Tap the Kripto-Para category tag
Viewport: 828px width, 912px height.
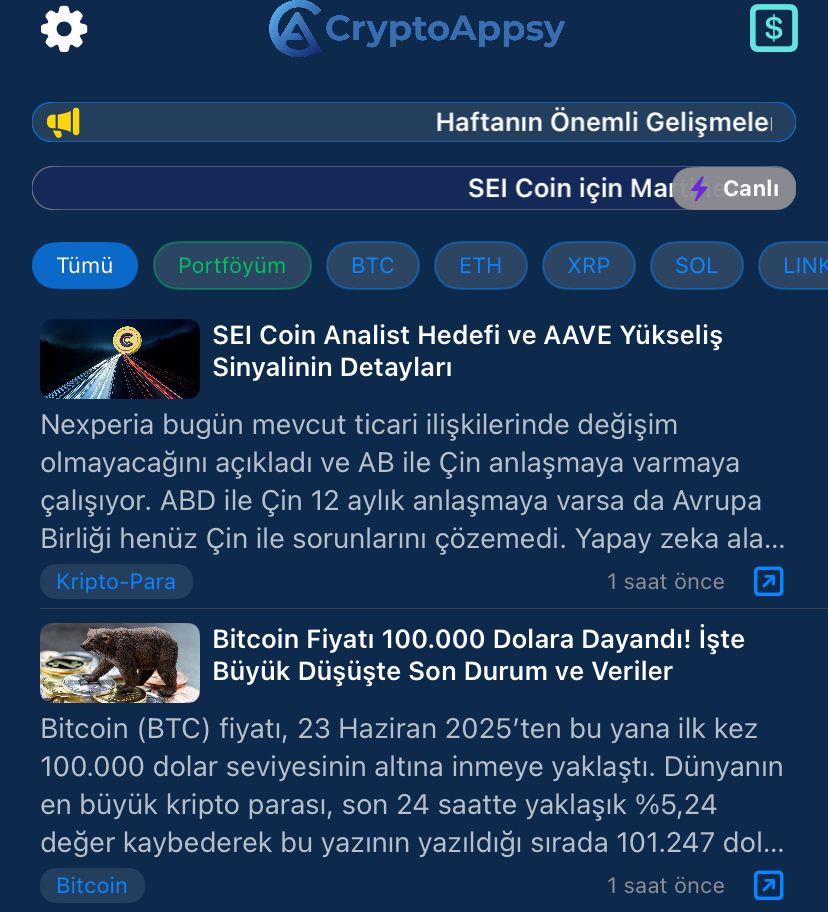tap(116, 582)
